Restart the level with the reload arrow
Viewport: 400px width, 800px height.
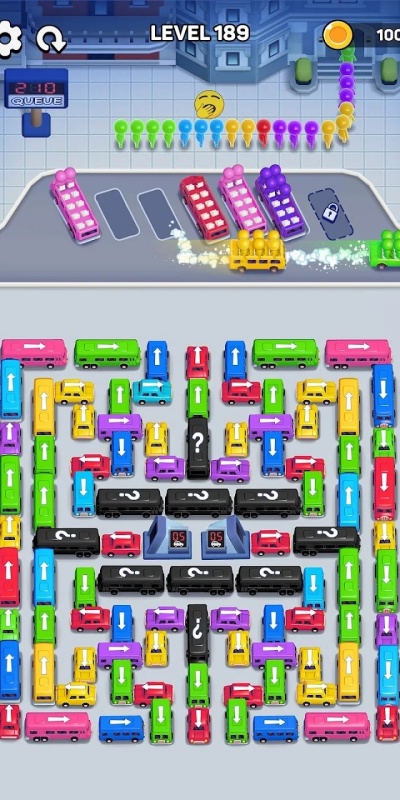(51, 39)
